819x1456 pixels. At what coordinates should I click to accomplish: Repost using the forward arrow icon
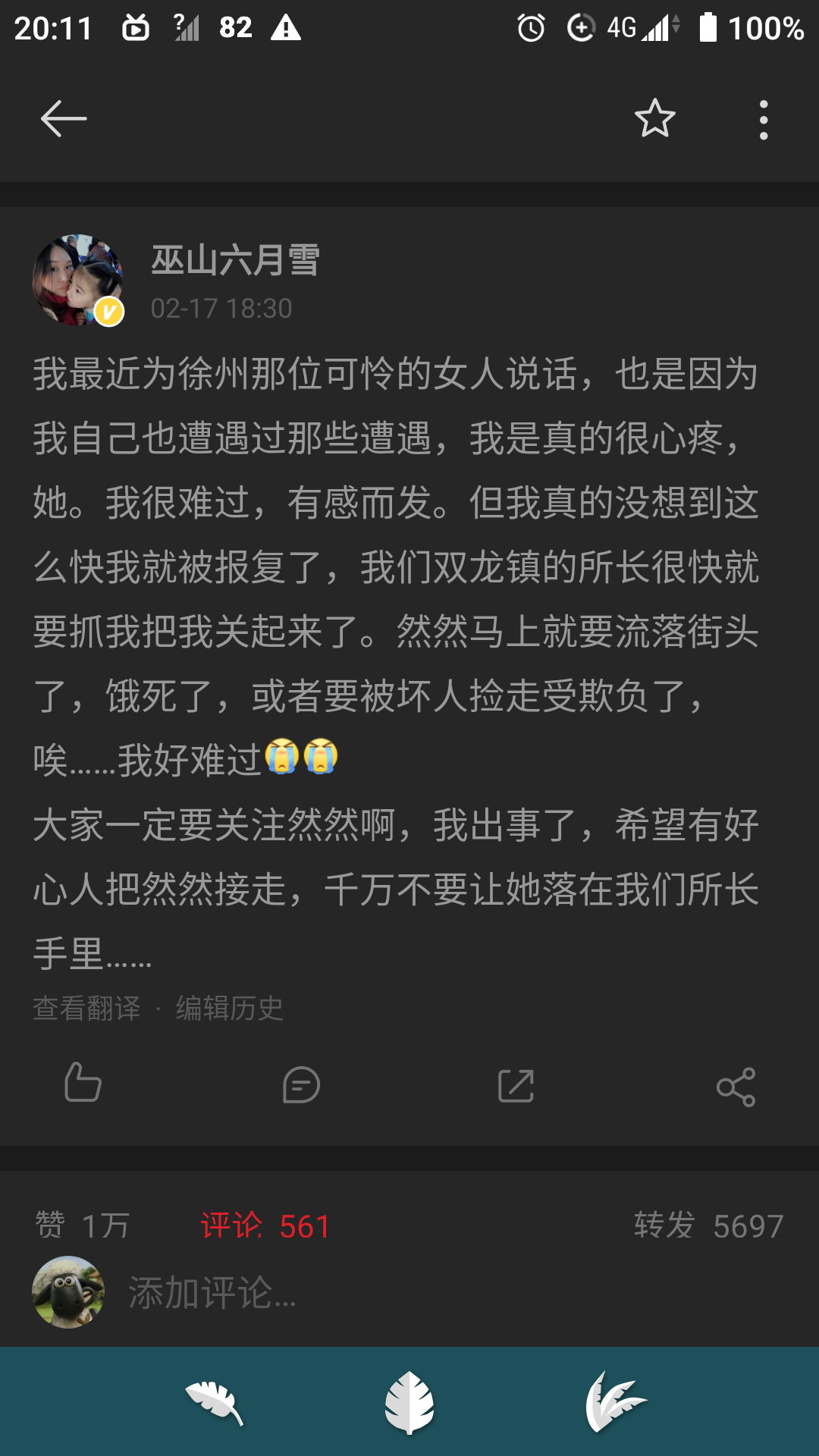(x=516, y=1086)
